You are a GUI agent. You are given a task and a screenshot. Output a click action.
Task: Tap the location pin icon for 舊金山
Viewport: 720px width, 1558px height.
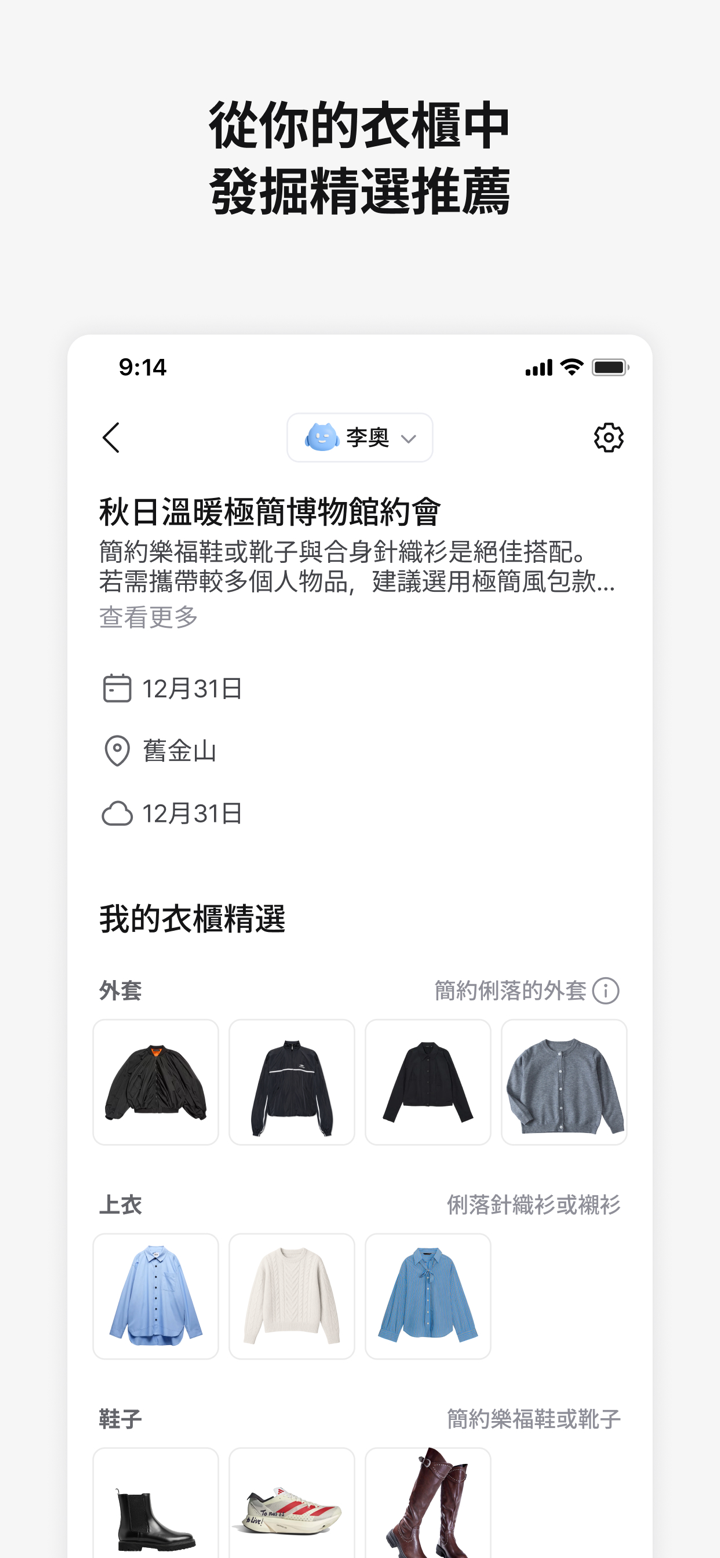pos(117,751)
